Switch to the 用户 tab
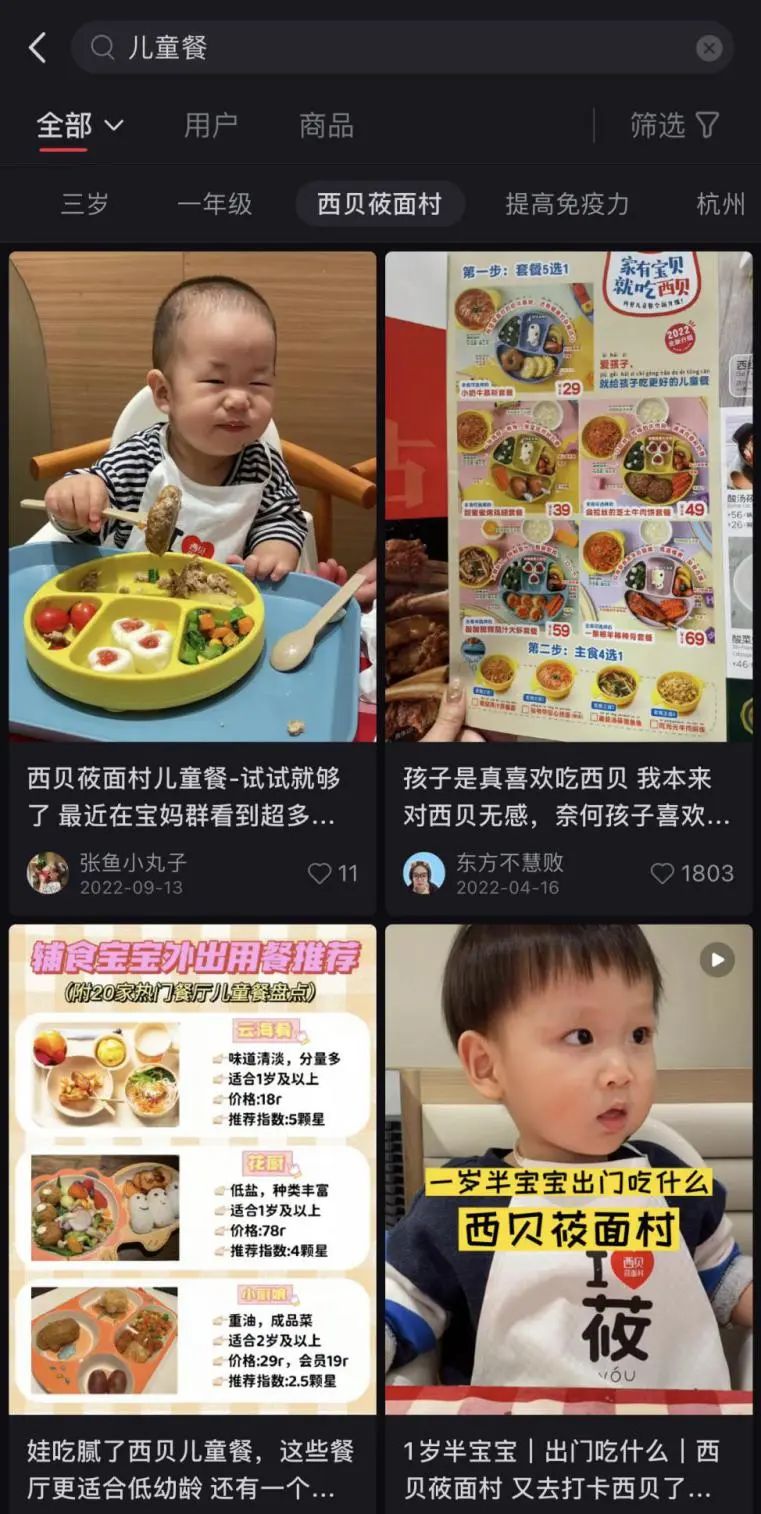 point(211,126)
